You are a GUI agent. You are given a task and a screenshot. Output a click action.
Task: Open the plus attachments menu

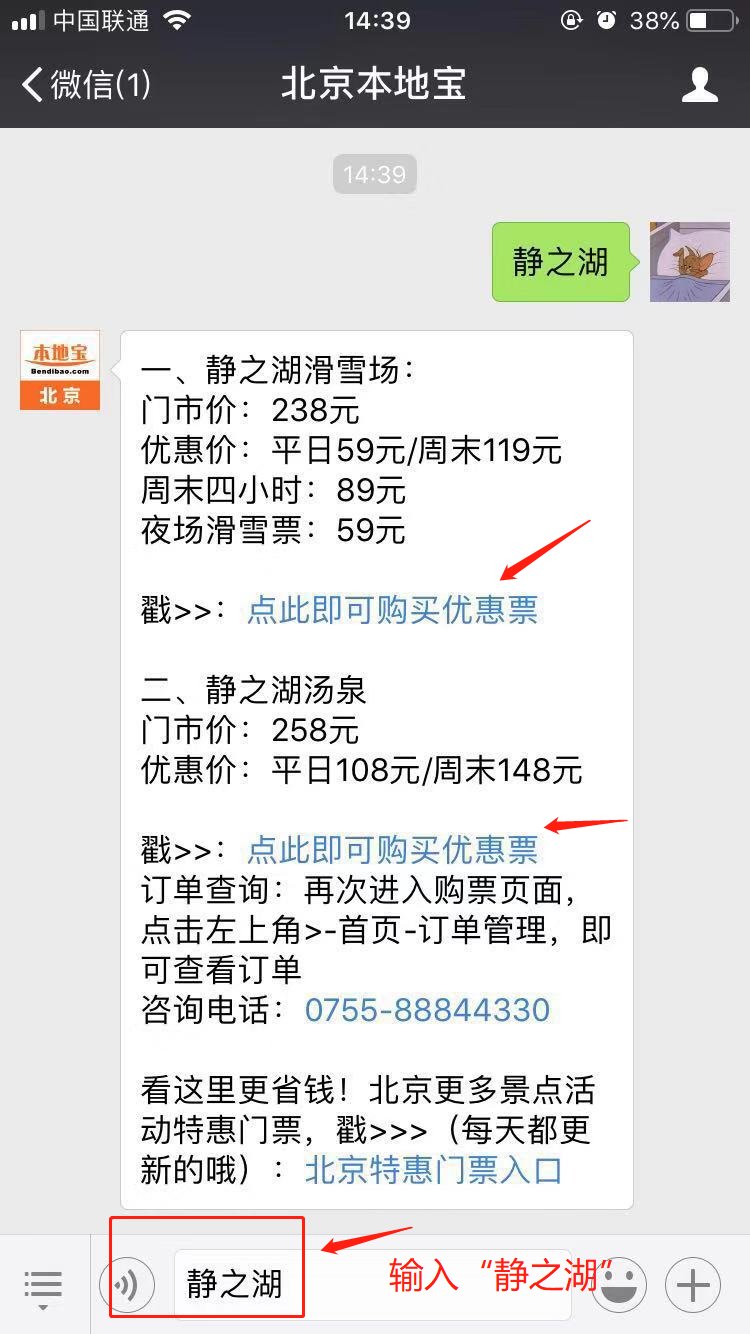point(693,1285)
